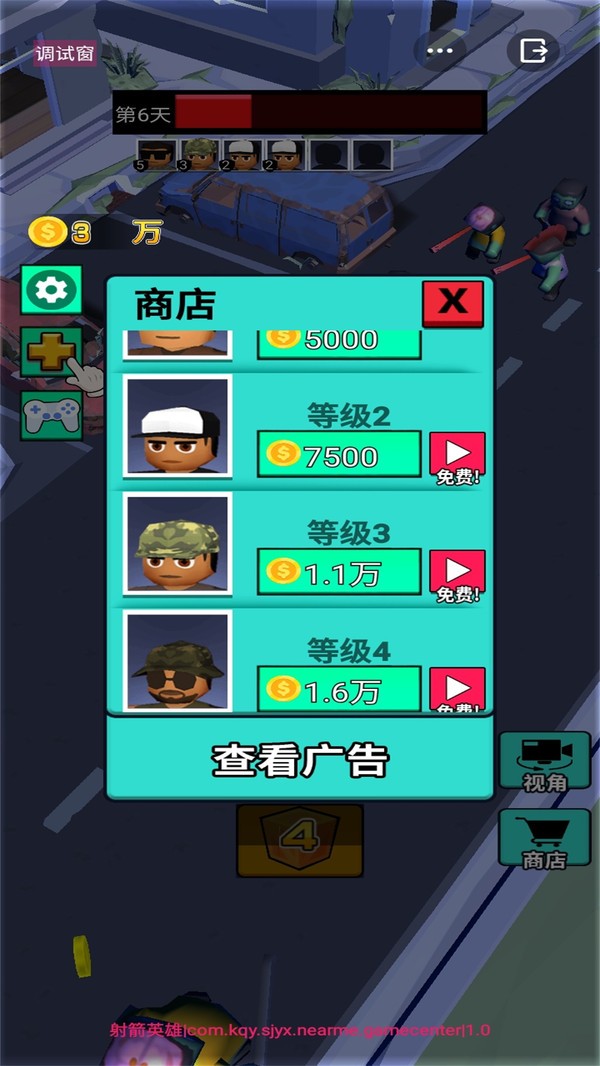
Task: Open the 调试窗 debug window
Action: click(64, 53)
